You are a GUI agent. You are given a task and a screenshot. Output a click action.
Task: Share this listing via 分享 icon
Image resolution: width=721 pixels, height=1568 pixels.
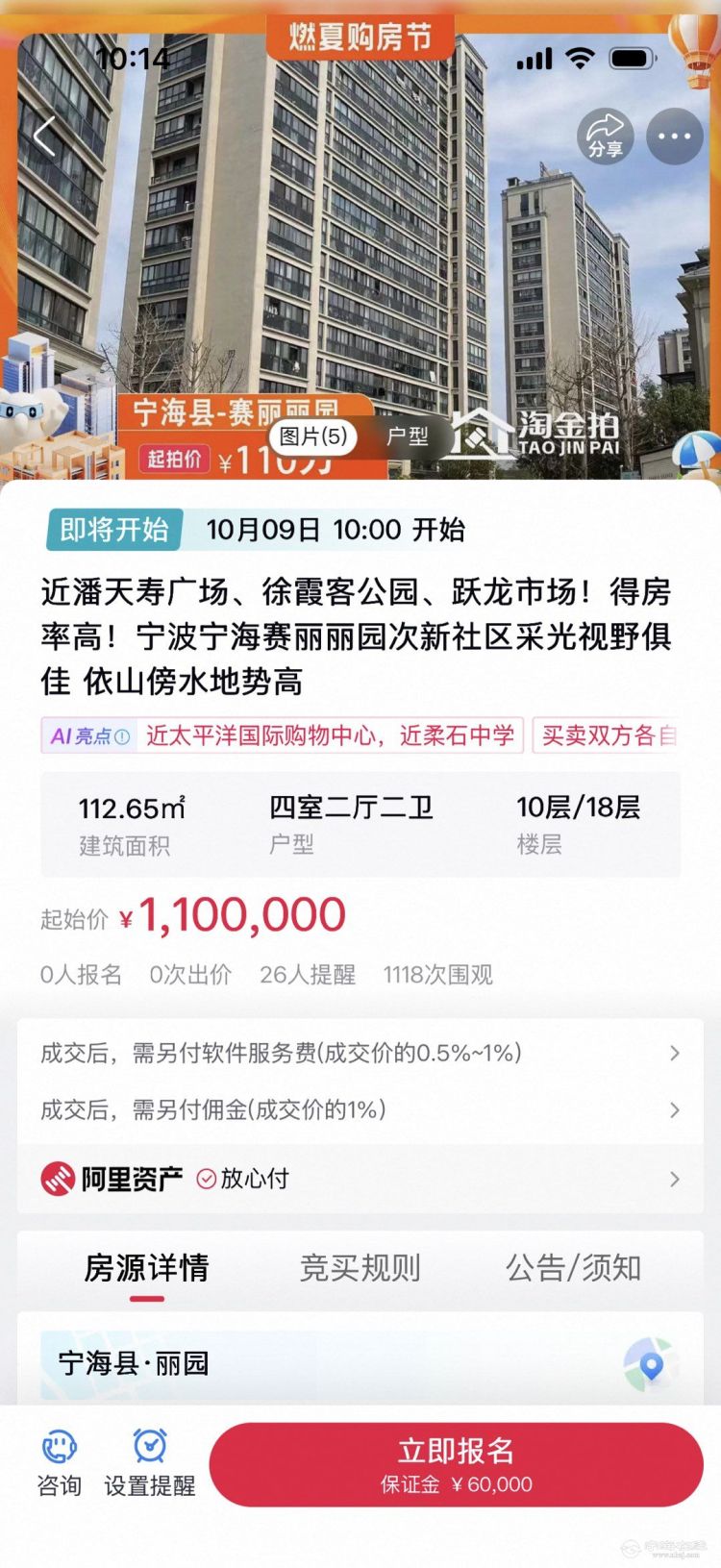click(x=606, y=137)
